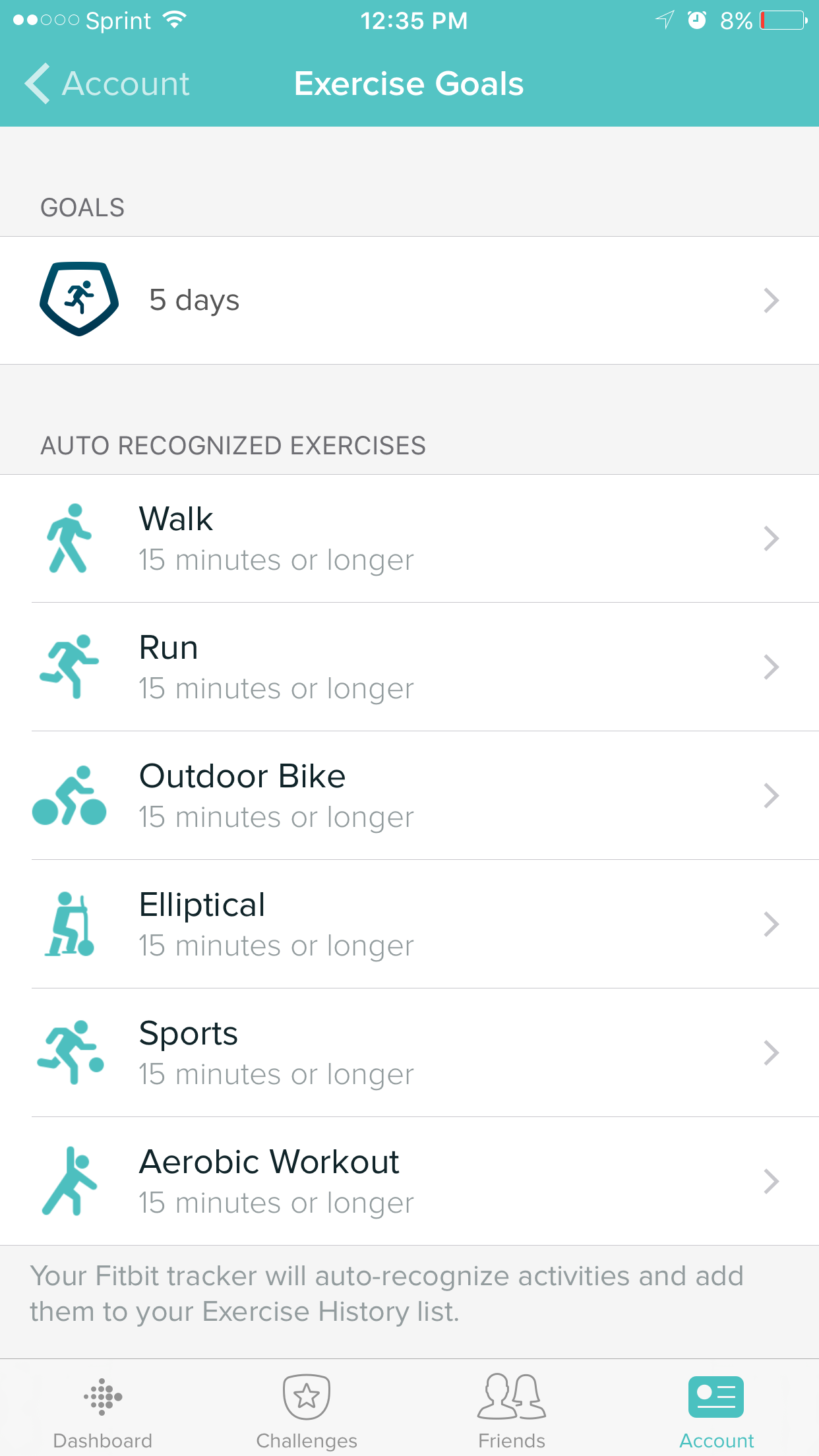Select the Outdoor Bike exercise row

tap(409, 796)
